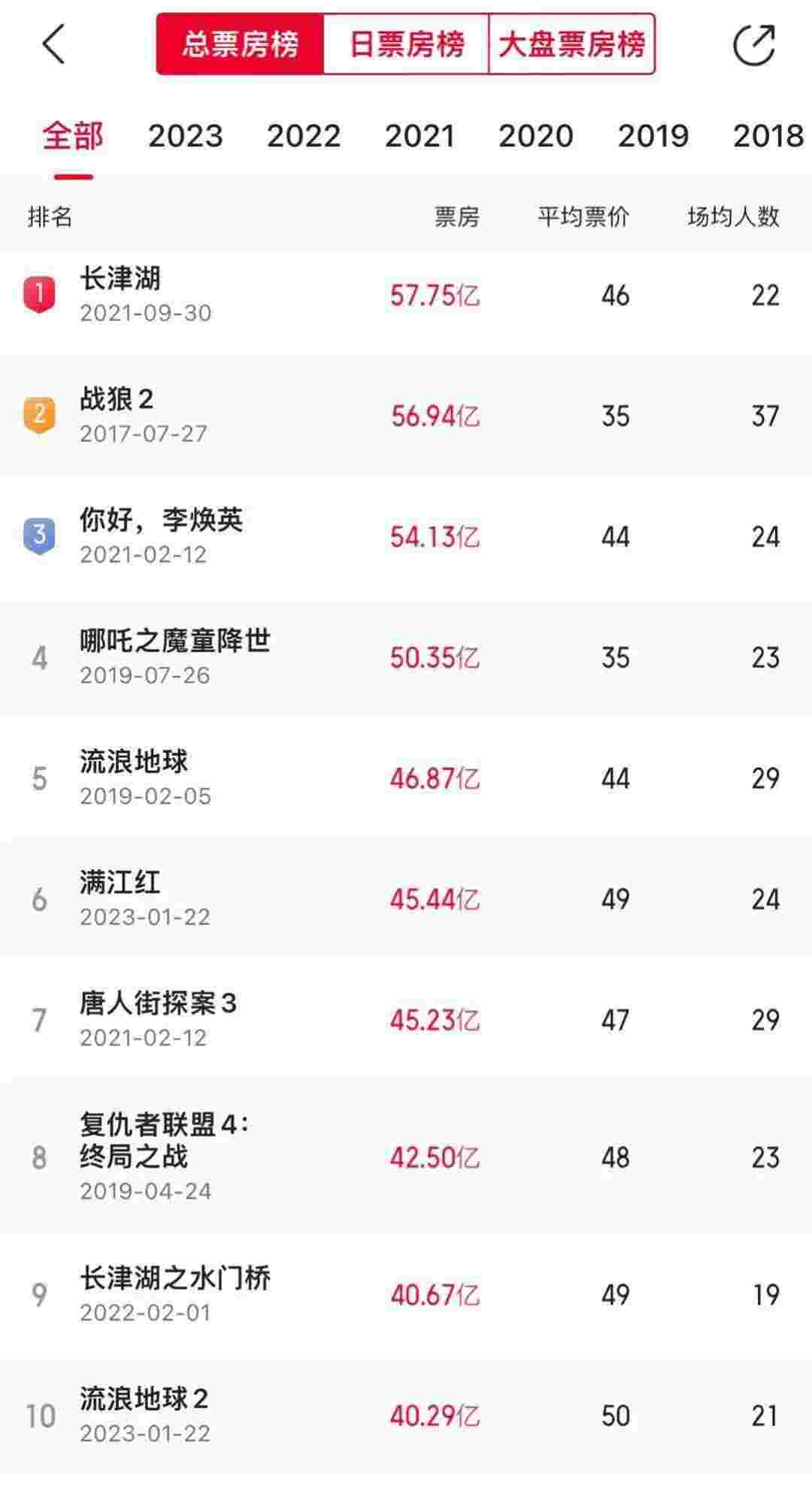Open the 流浪地球 row dated 2019-02-05
Image resolution: width=812 pixels, height=1492 pixels.
[406, 778]
